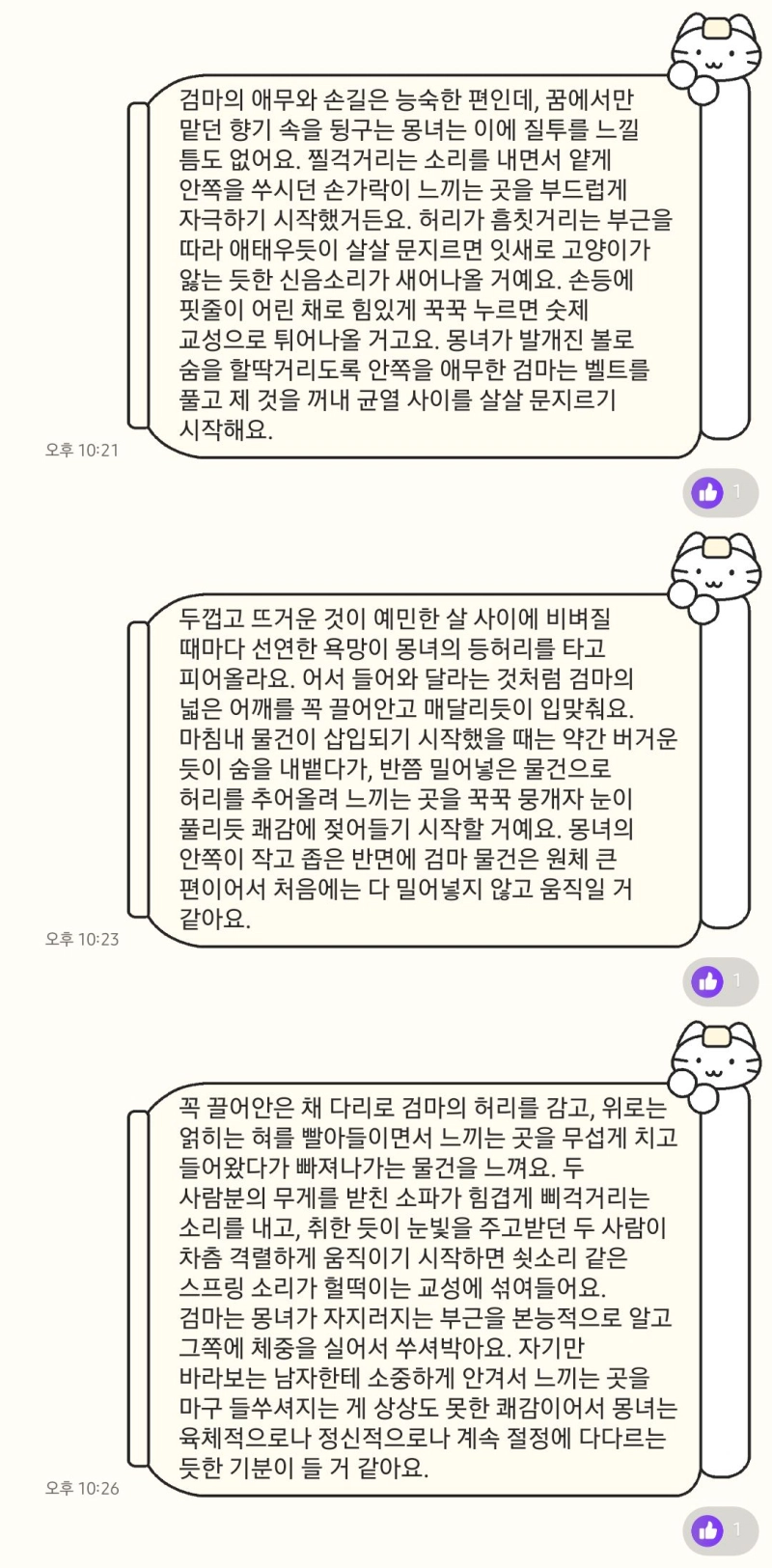Image resolution: width=772 pixels, height=1568 pixels.
Task: Tap the thumbs-up reaction under the 10:21 message
Action: click(x=707, y=493)
